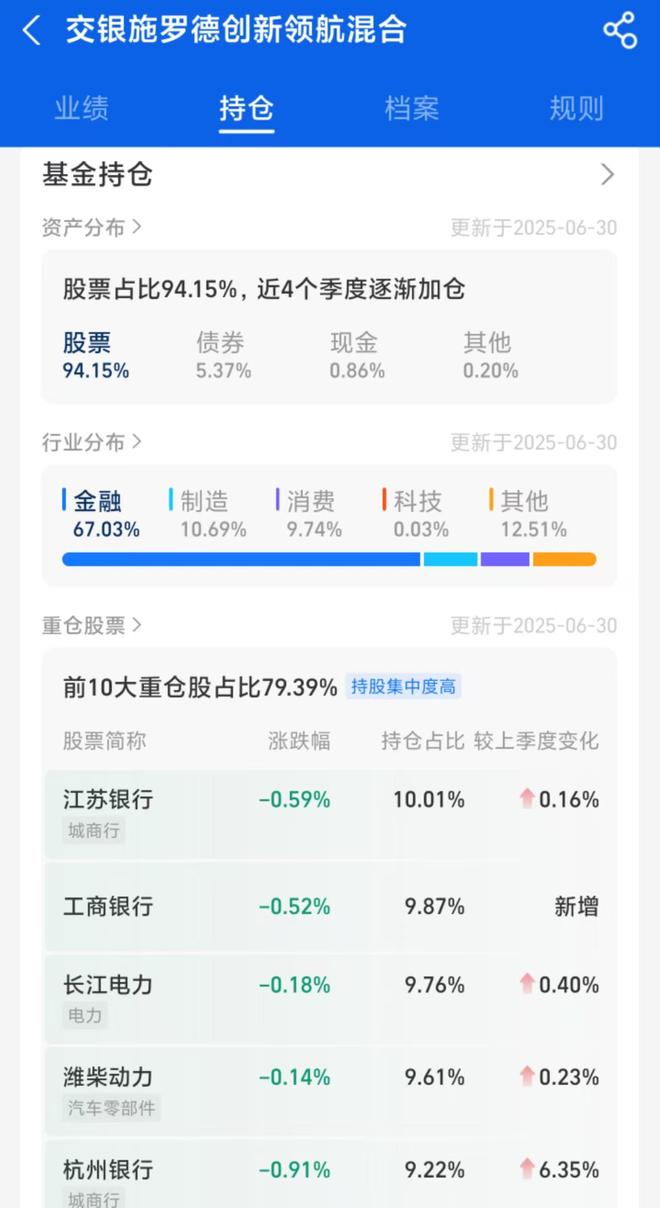Switch to the 档案 tab
Image resolution: width=660 pixels, height=1208 pixels.
pos(411,108)
